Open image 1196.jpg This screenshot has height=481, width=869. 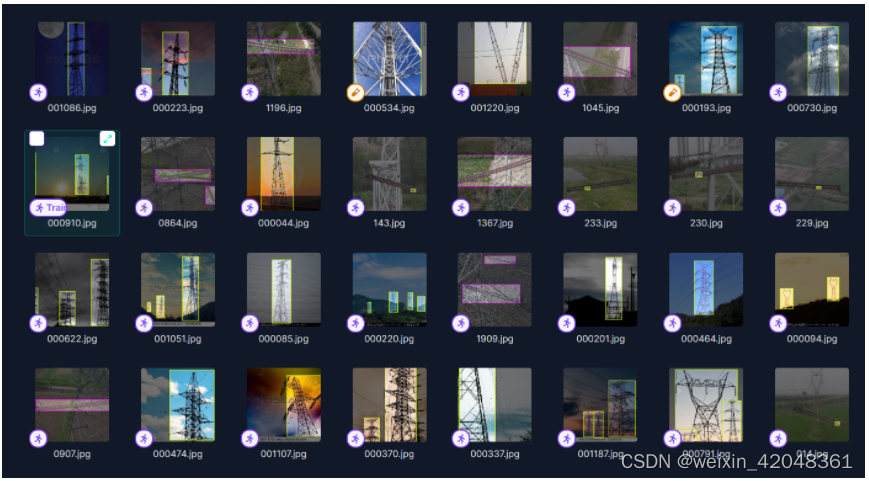[x=284, y=59]
